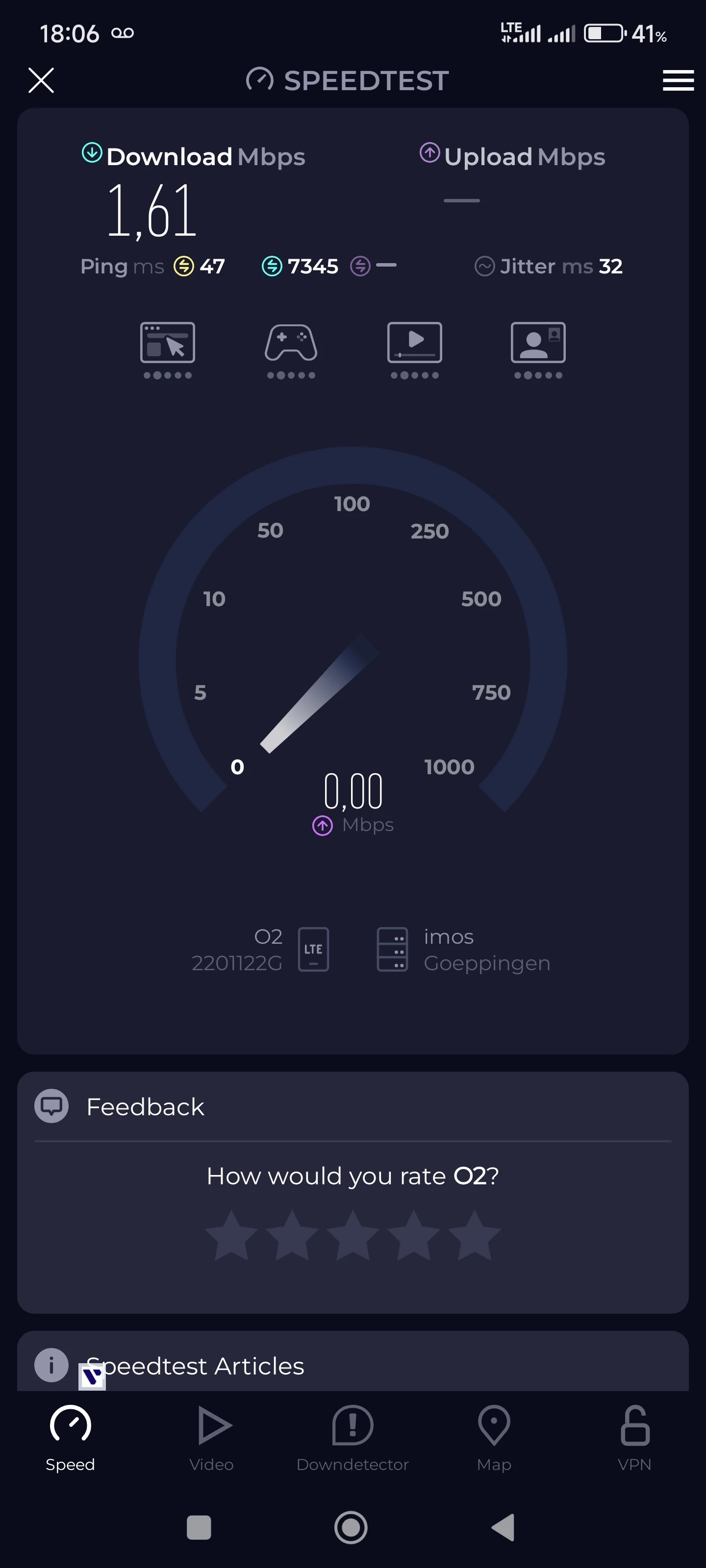The image size is (706, 1568).
Task: Open the video streaming experience rating
Action: 414,350
